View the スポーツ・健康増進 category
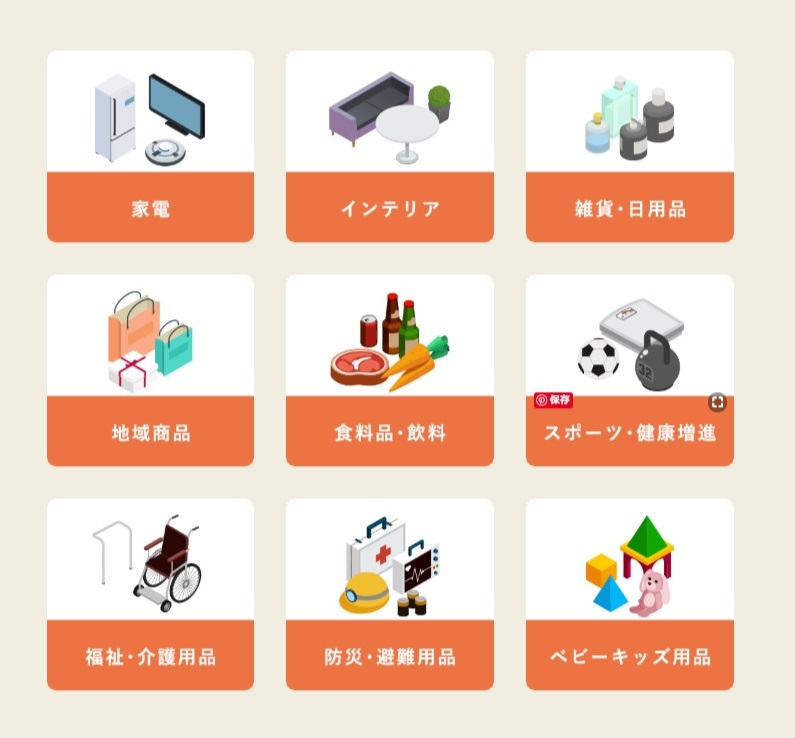 point(629,434)
